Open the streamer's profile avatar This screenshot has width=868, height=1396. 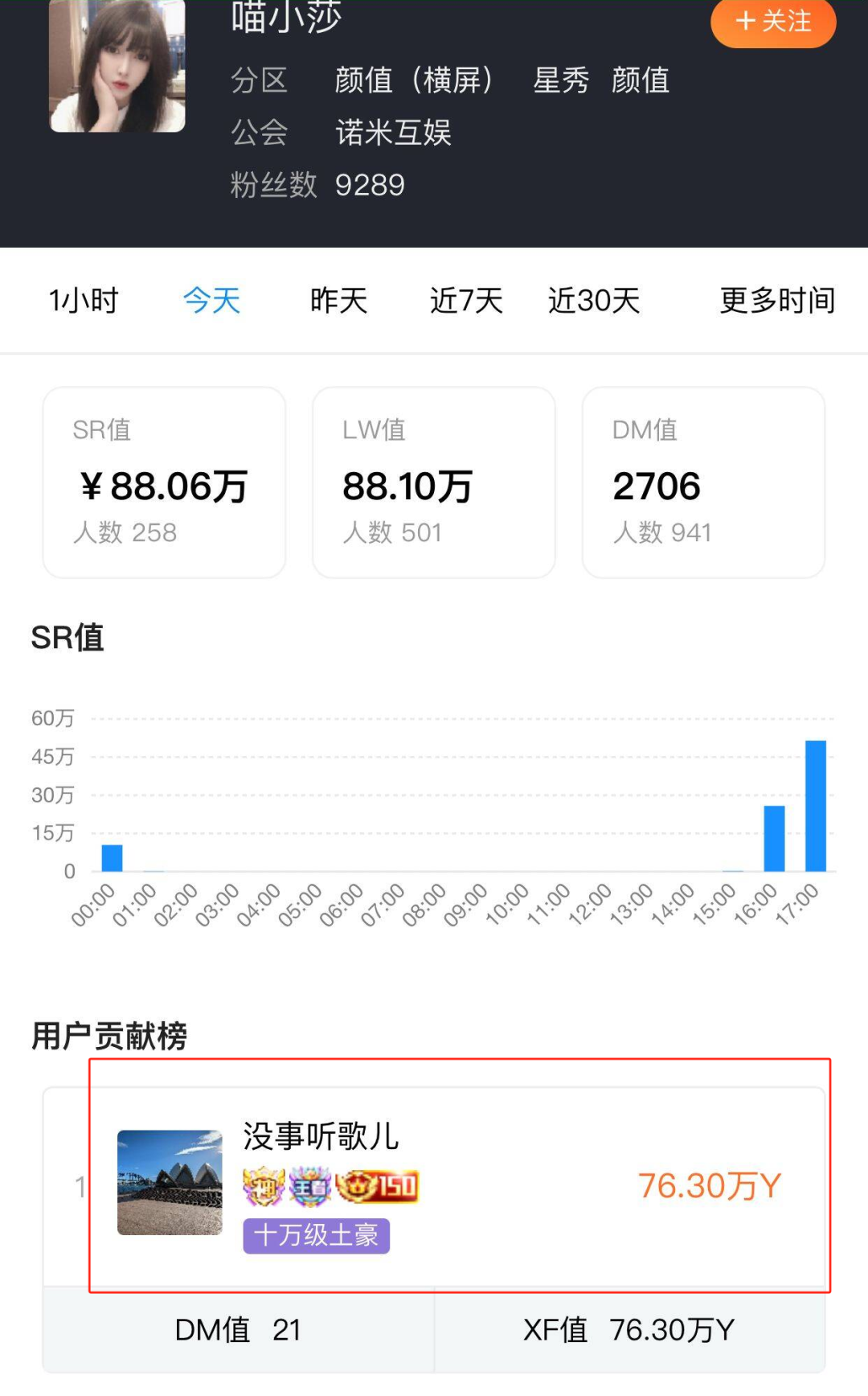point(117,64)
